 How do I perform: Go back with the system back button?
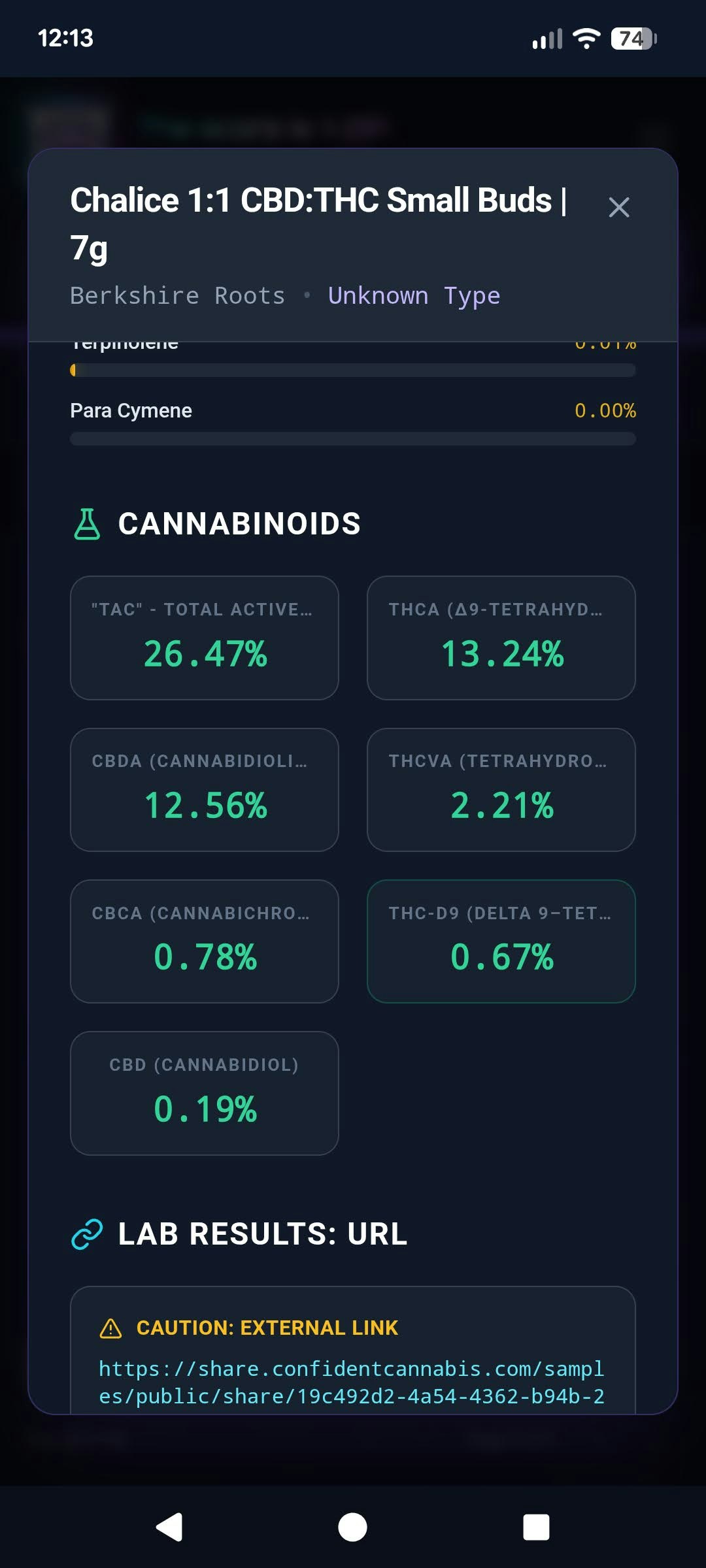pyautogui.click(x=169, y=1527)
